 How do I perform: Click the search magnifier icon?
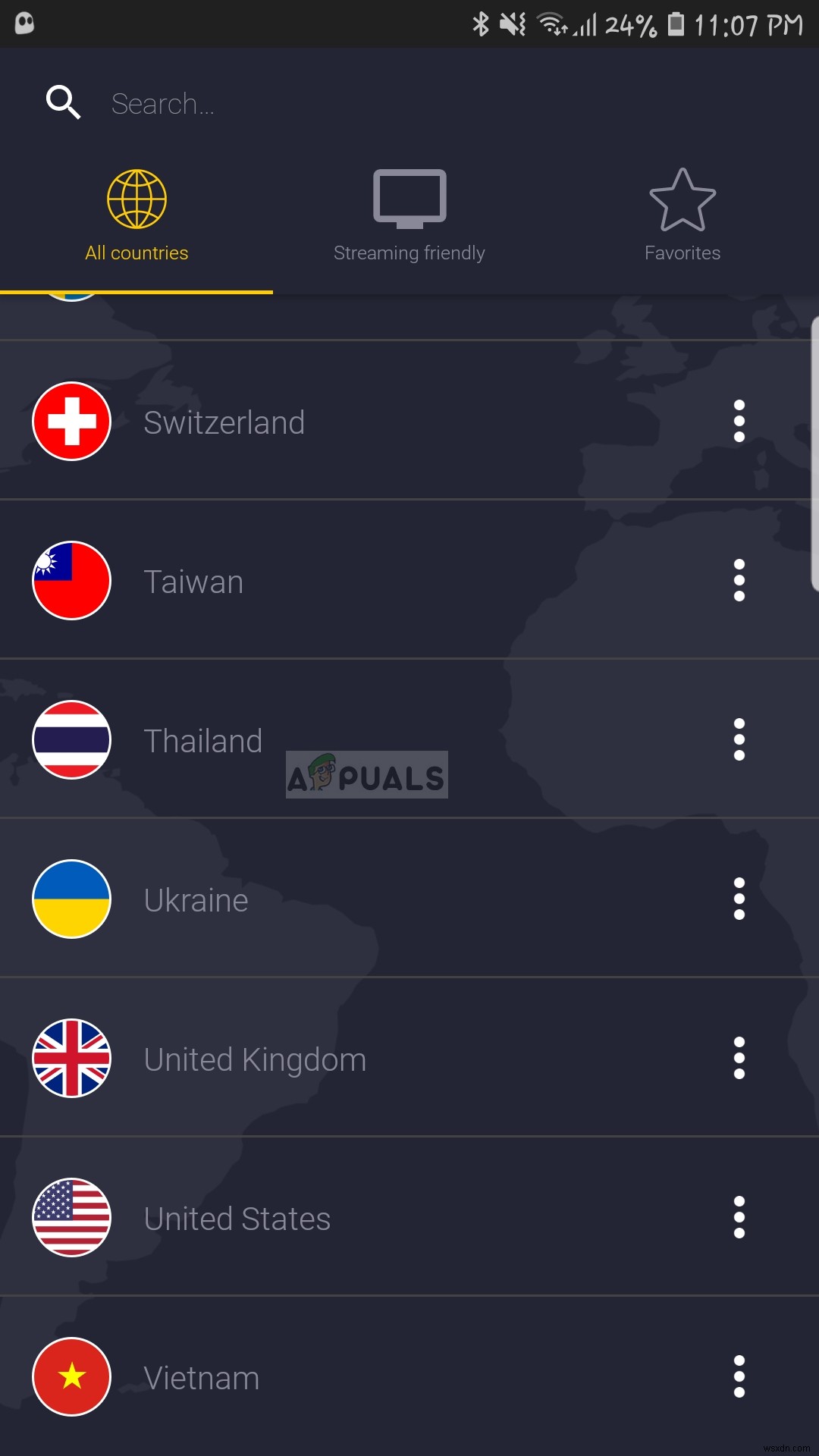click(63, 102)
